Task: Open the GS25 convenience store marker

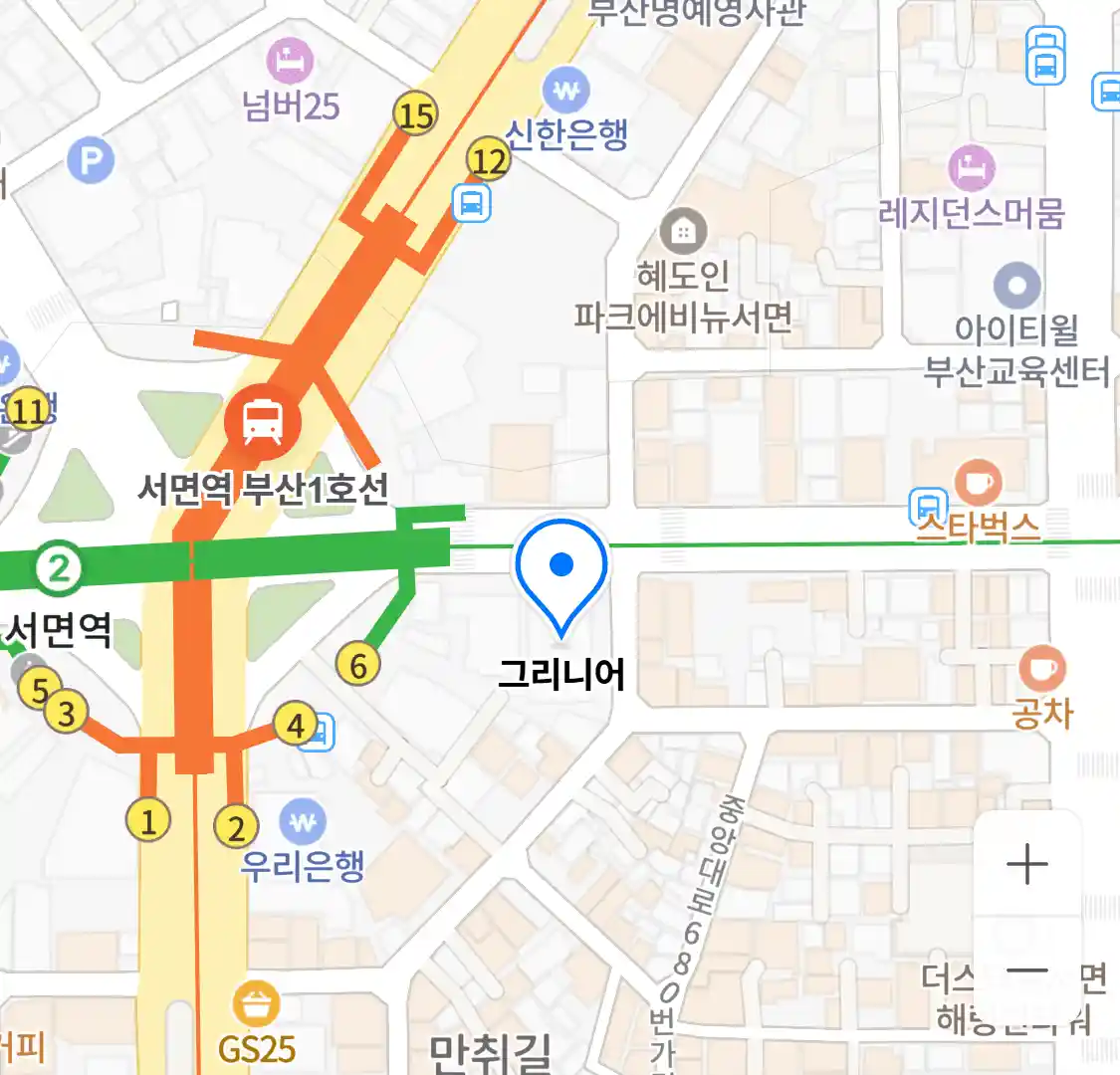Action: [257, 1005]
